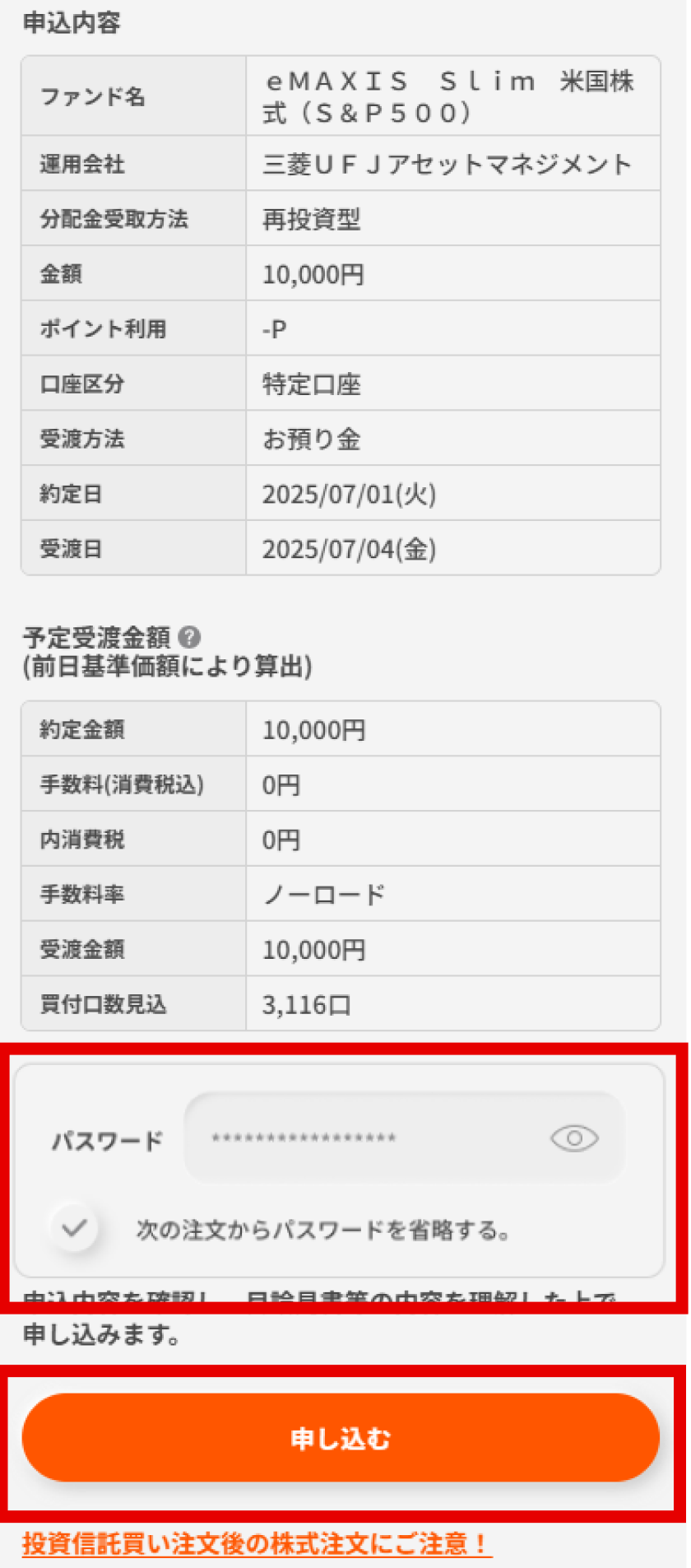The image size is (691, 1568).
Task: Toggle the skip password on next order checkbox
Action: click(x=74, y=1228)
